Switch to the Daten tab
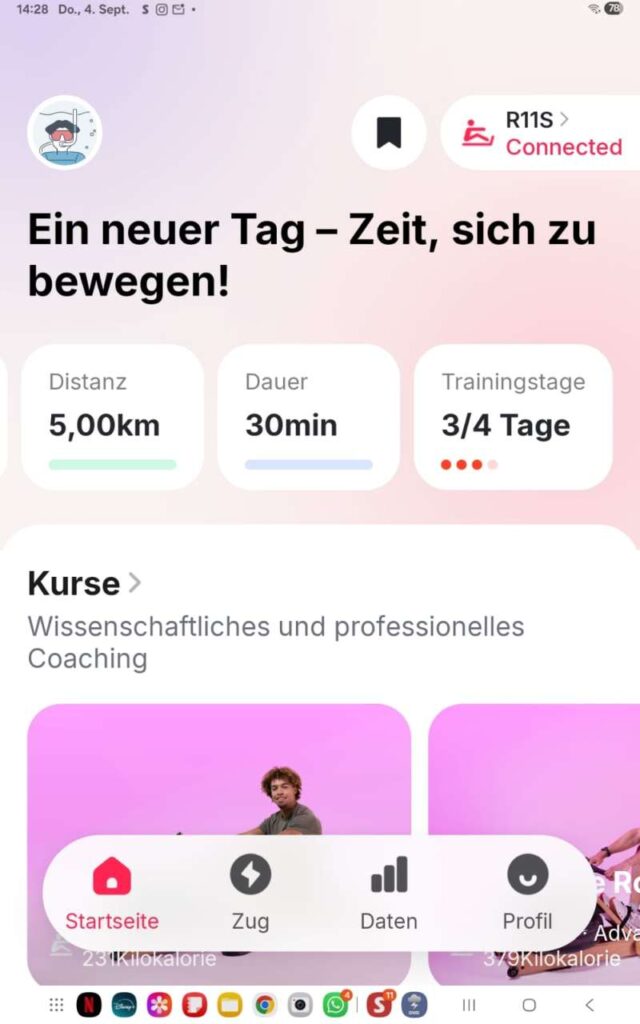This screenshot has width=640, height=1024. 389,893
